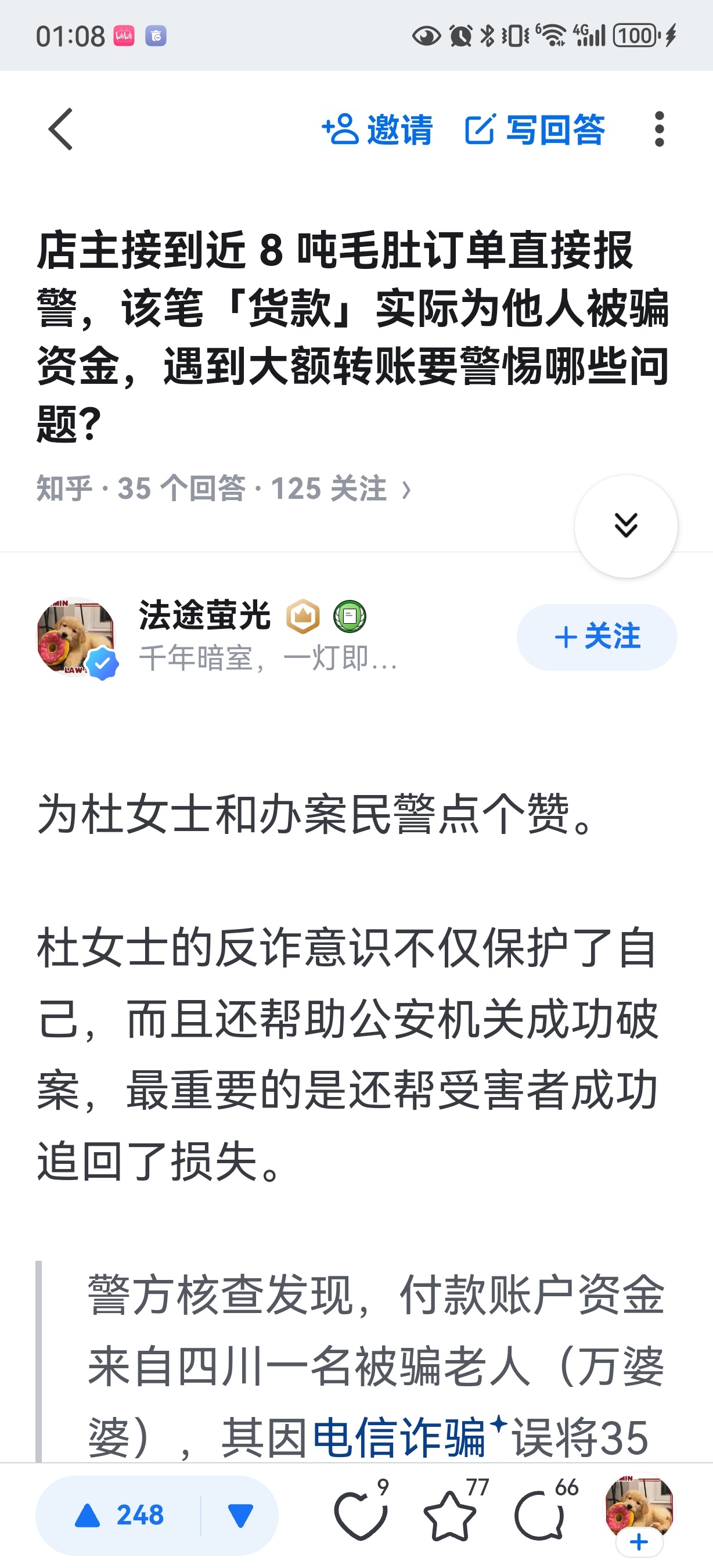This screenshot has width=713, height=1568.
Task: Open the highlighted 电信诈骗 keyword link
Action: point(399,1437)
